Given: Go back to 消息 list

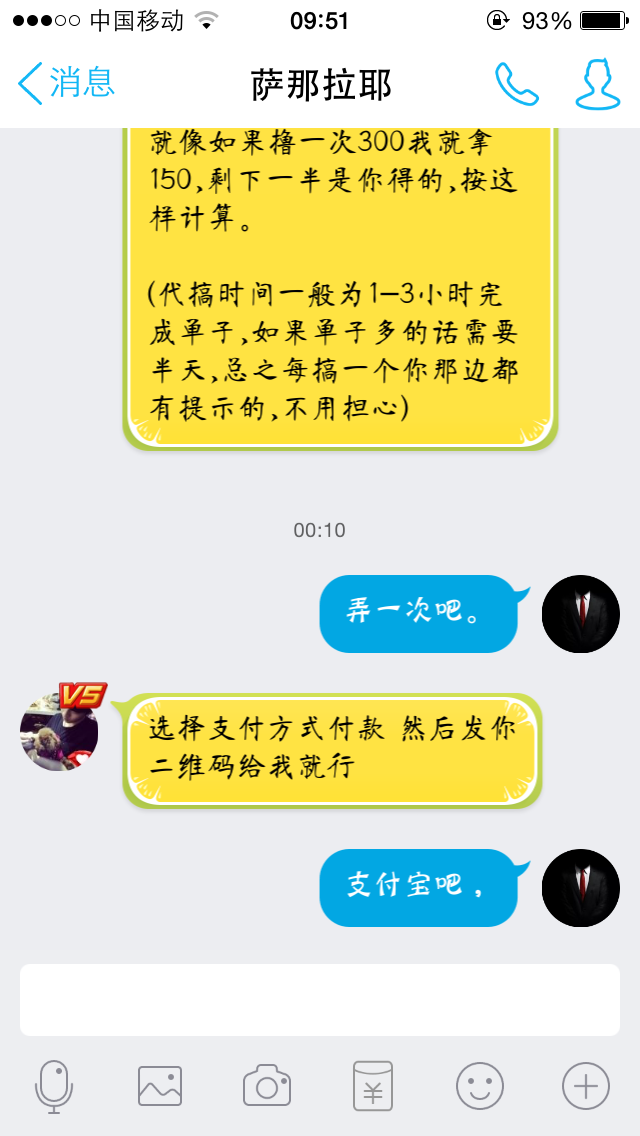Looking at the screenshot, I should (66, 83).
